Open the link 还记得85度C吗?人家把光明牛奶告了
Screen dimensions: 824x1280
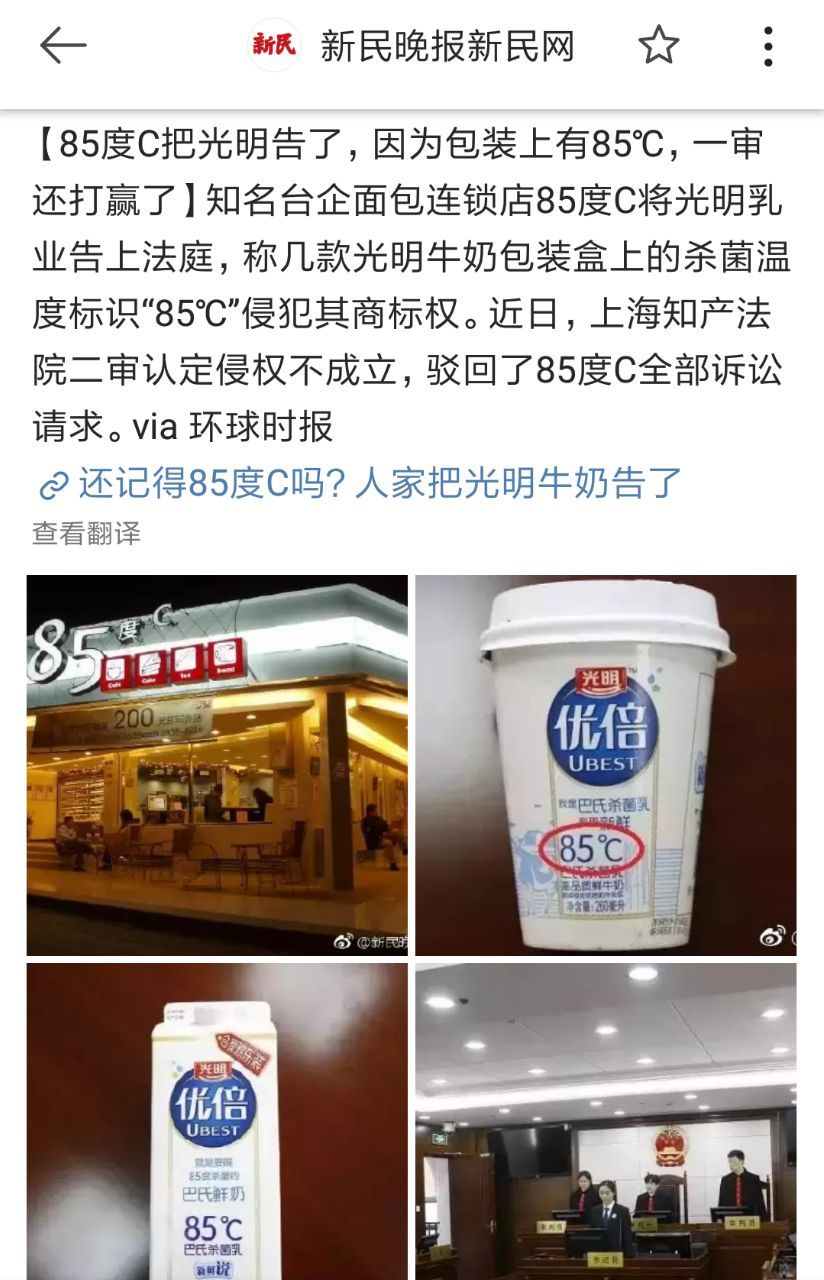click(x=380, y=484)
